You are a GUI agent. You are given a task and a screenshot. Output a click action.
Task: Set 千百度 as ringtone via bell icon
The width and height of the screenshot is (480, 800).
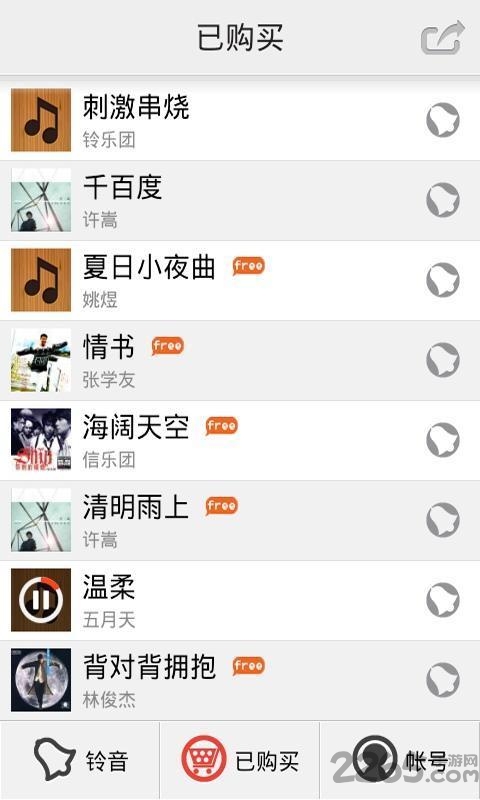click(443, 200)
